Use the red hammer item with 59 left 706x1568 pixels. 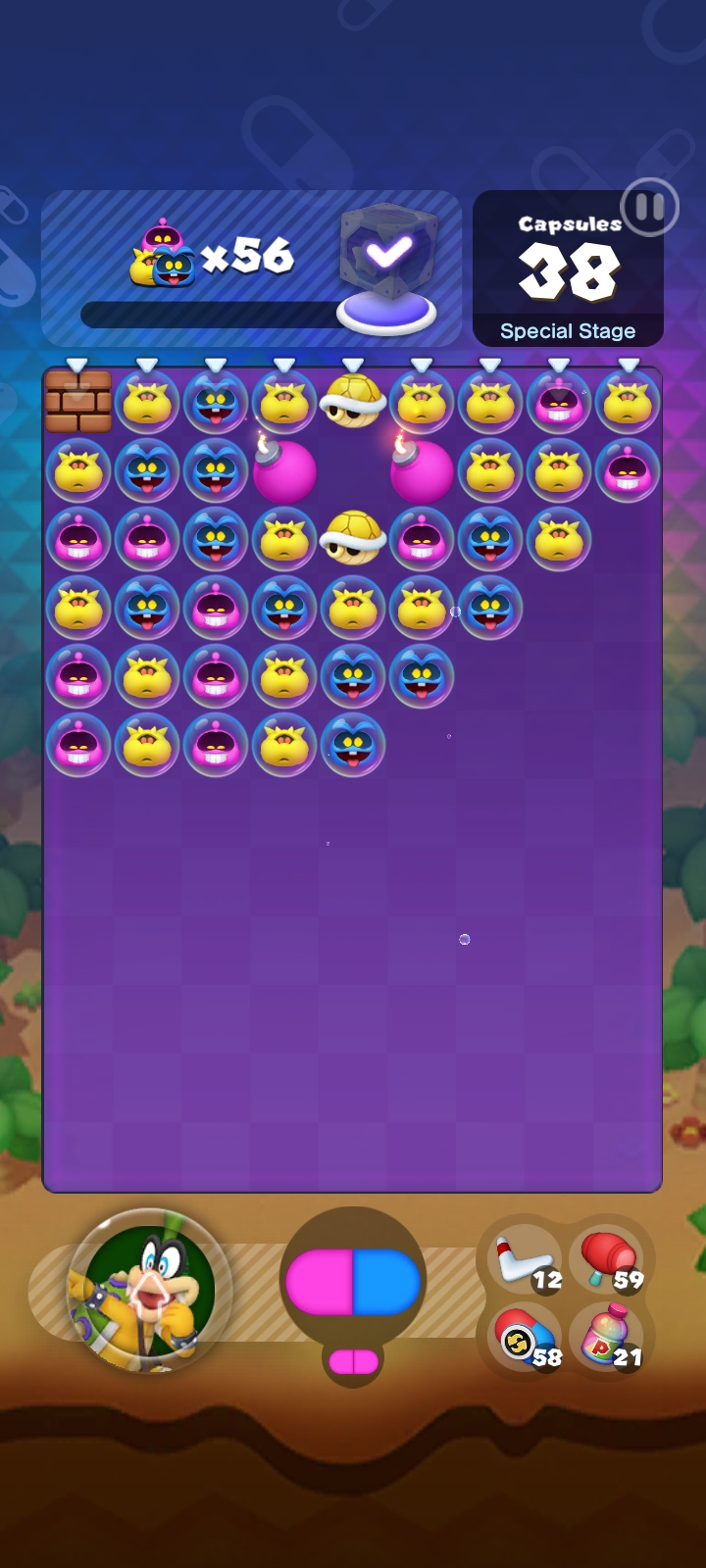coord(609,1261)
